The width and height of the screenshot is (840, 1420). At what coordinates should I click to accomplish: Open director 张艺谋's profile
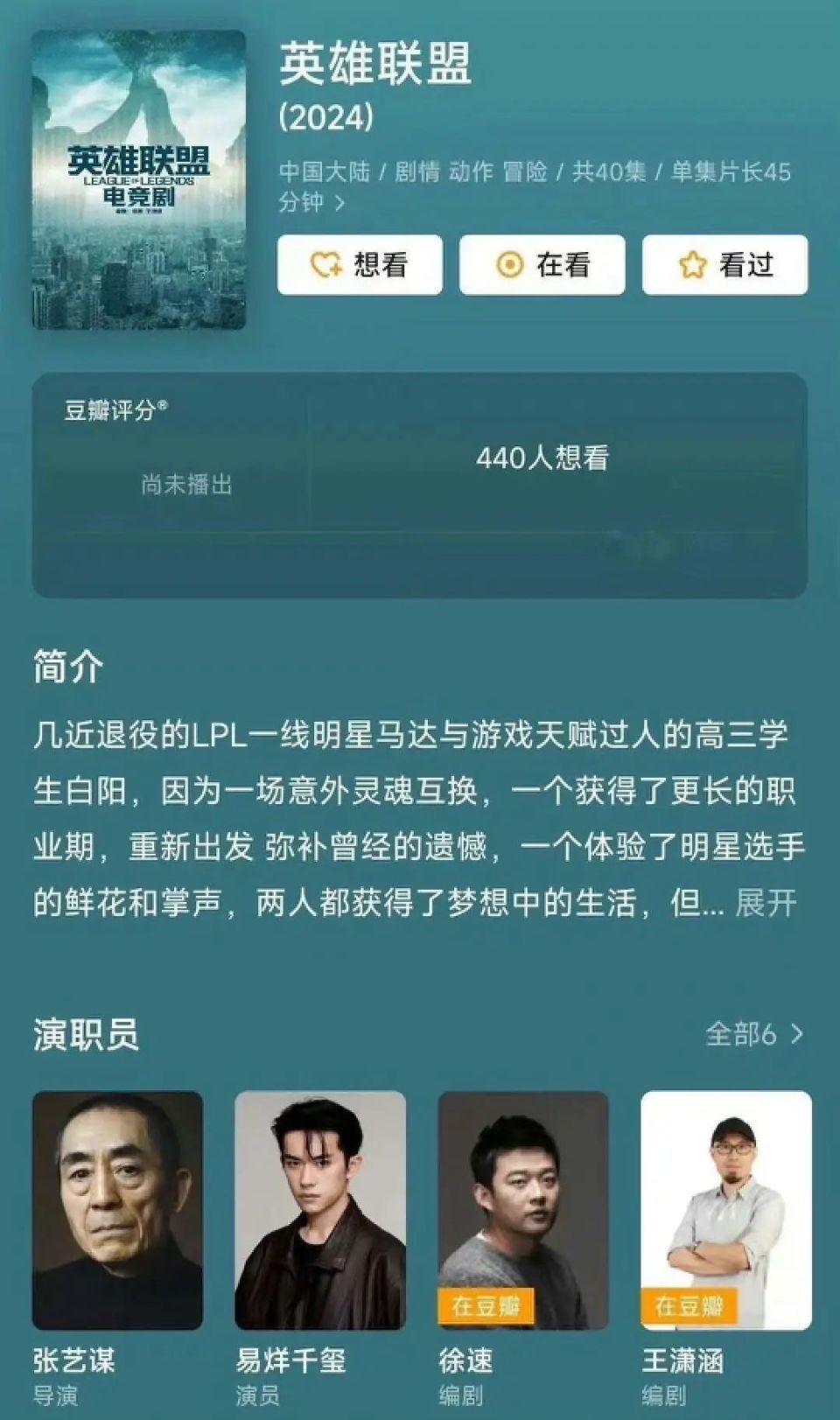117,1210
